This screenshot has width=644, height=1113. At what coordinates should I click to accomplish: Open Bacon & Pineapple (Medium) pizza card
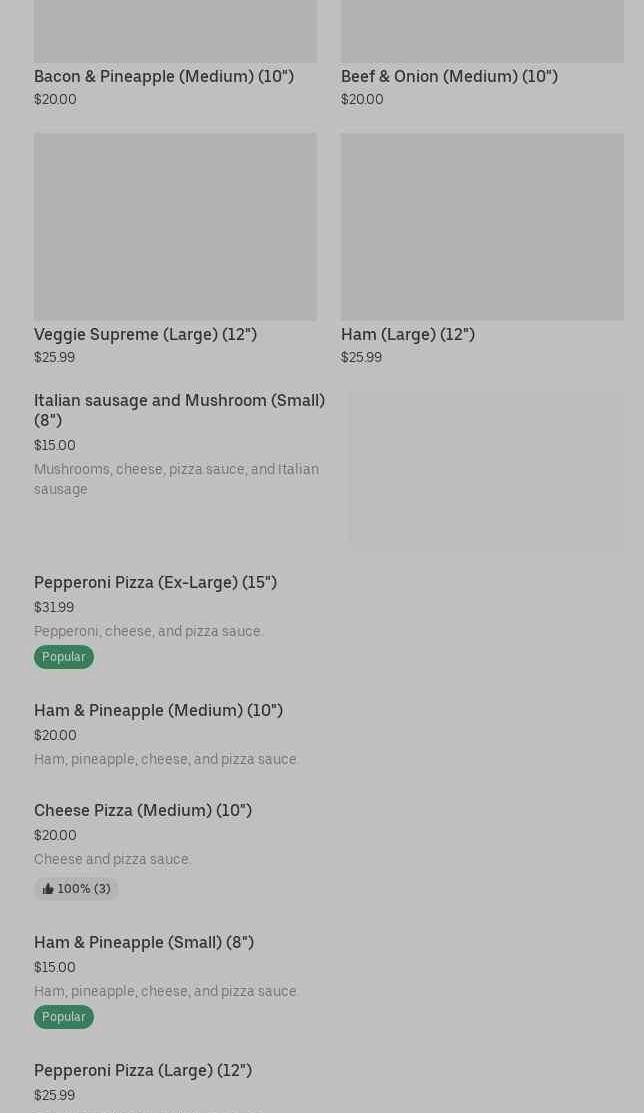point(164,76)
